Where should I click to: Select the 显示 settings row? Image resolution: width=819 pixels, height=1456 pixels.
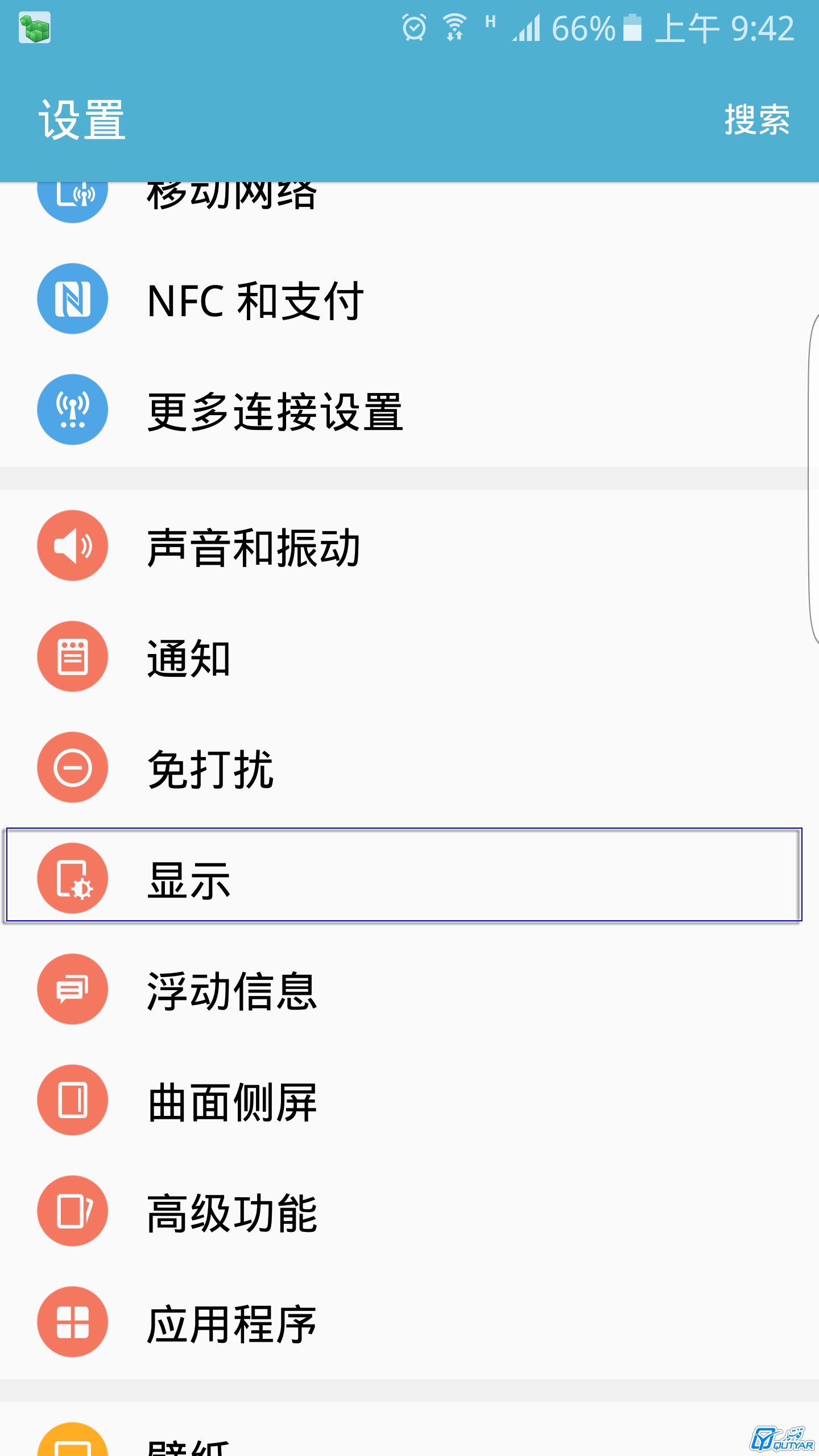404,875
